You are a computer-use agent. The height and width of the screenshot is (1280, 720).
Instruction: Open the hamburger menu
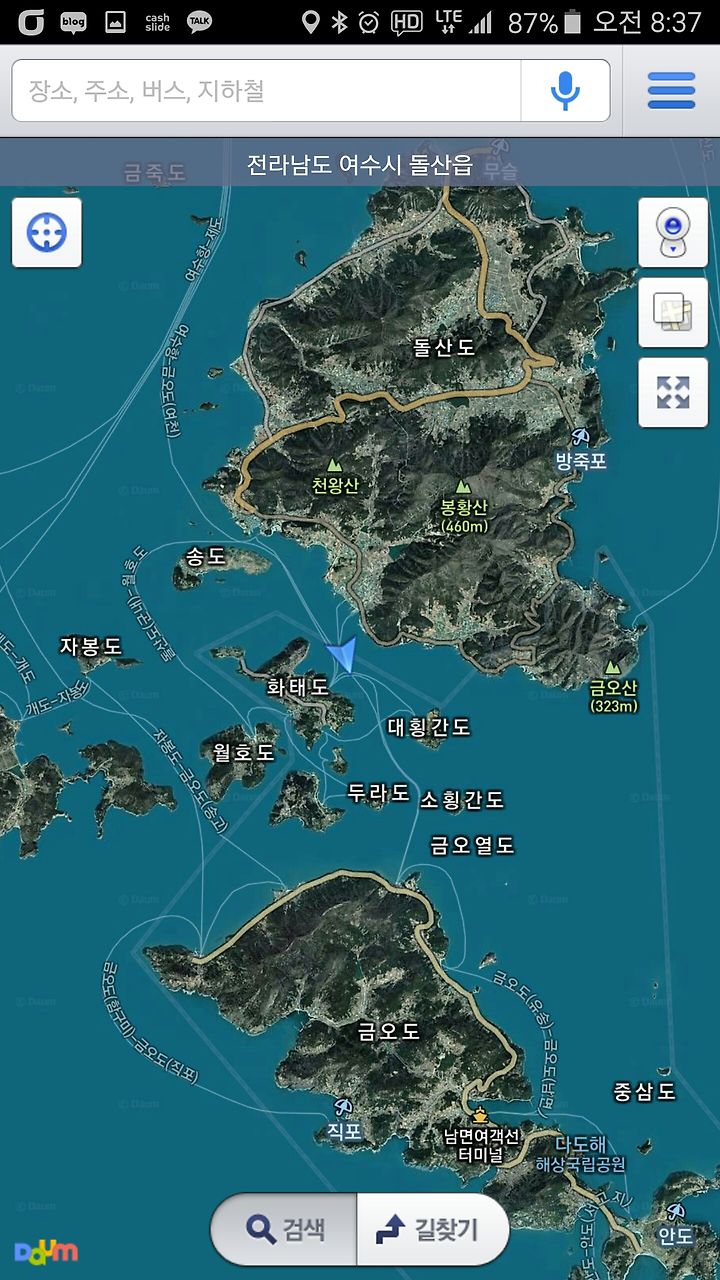tap(671, 91)
